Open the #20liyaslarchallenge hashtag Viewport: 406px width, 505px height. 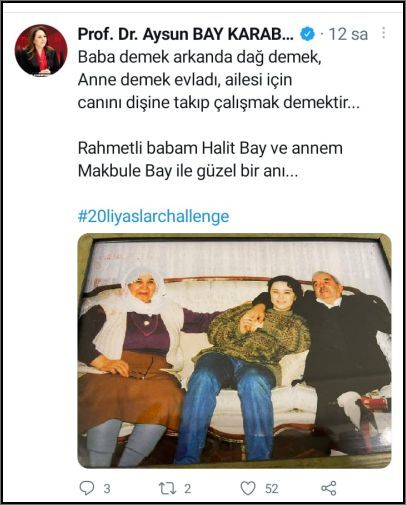(x=153, y=216)
